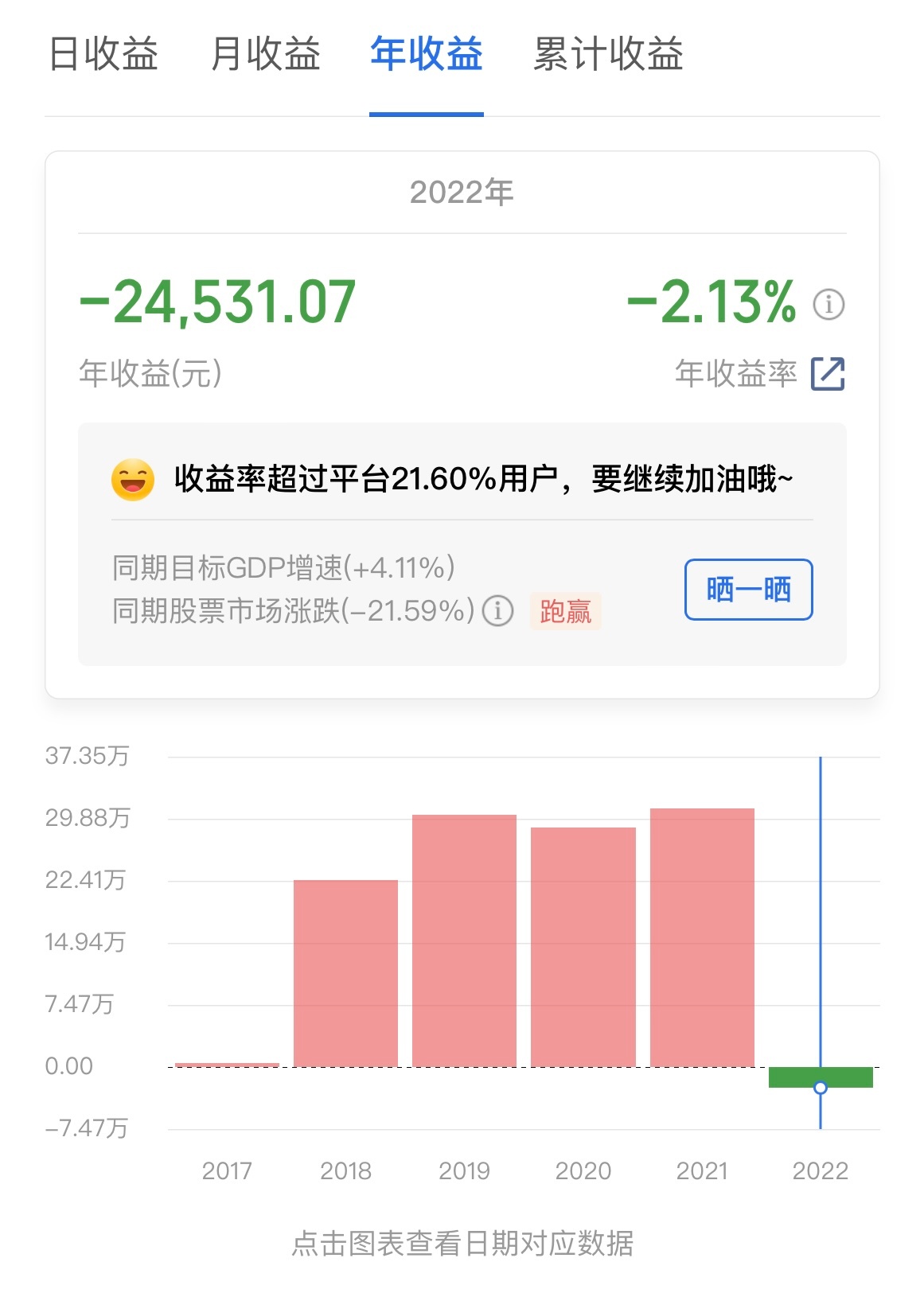Select the 年收益 tab
This screenshot has height=1293, width=924.
click(x=427, y=55)
